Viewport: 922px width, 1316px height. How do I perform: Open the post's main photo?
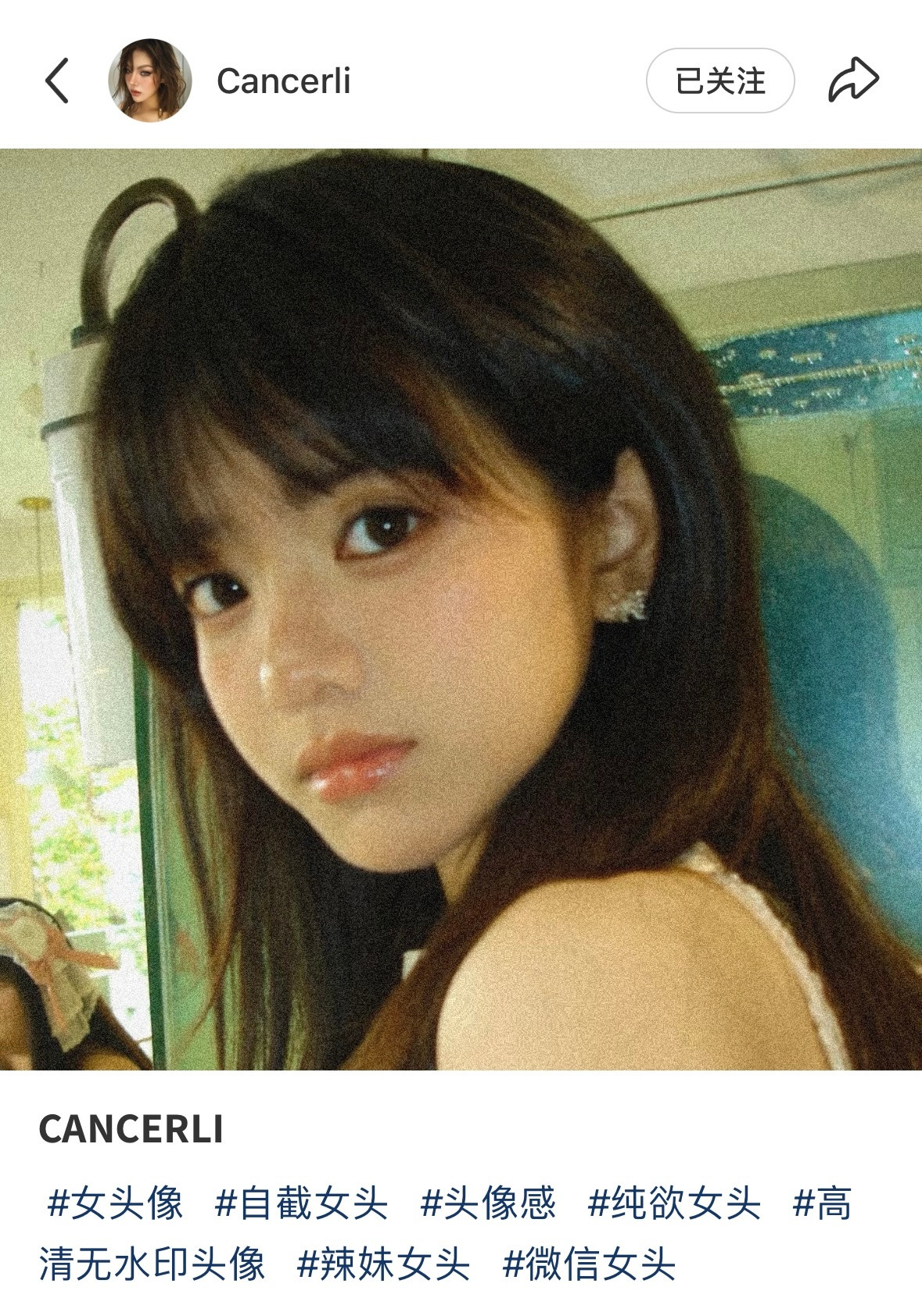click(x=461, y=608)
